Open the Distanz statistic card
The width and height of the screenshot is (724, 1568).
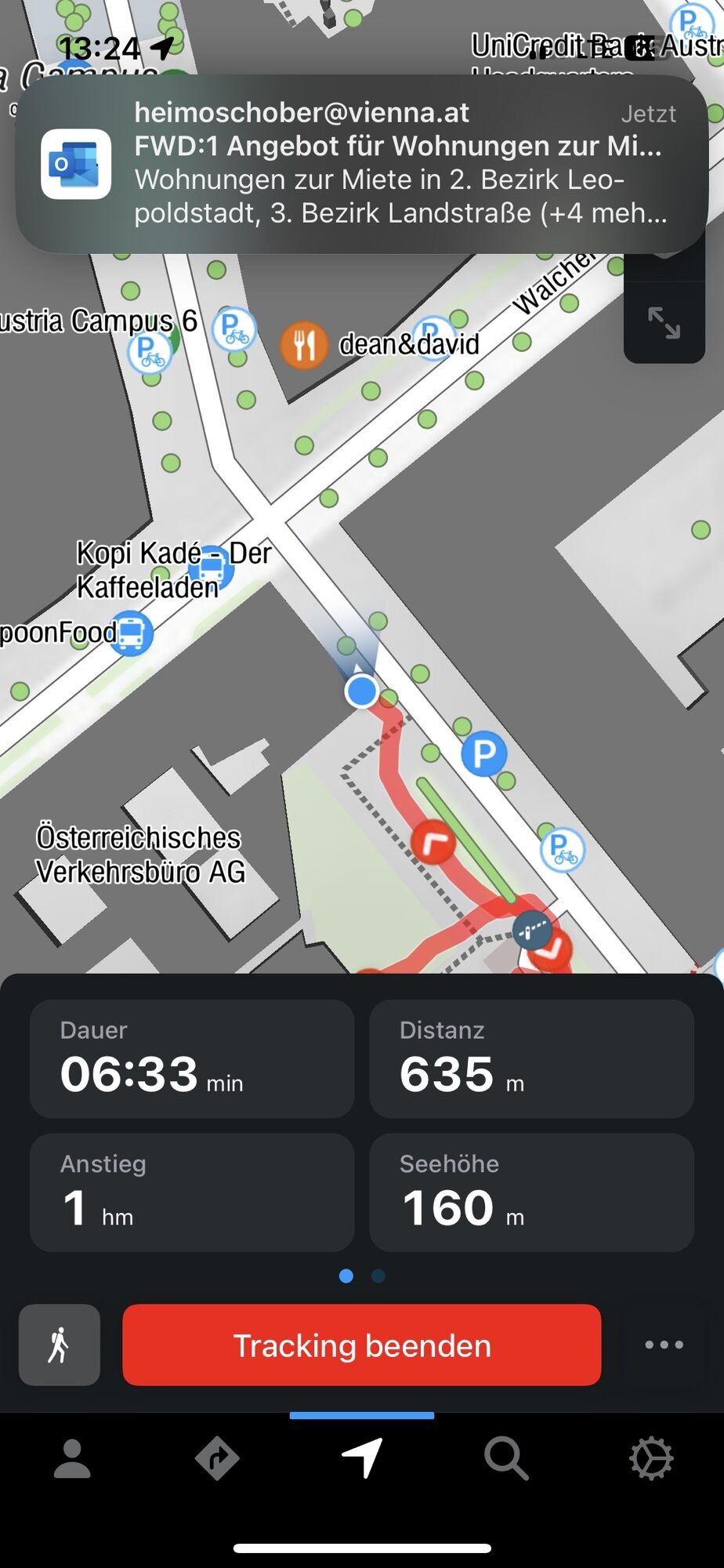(531, 1058)
